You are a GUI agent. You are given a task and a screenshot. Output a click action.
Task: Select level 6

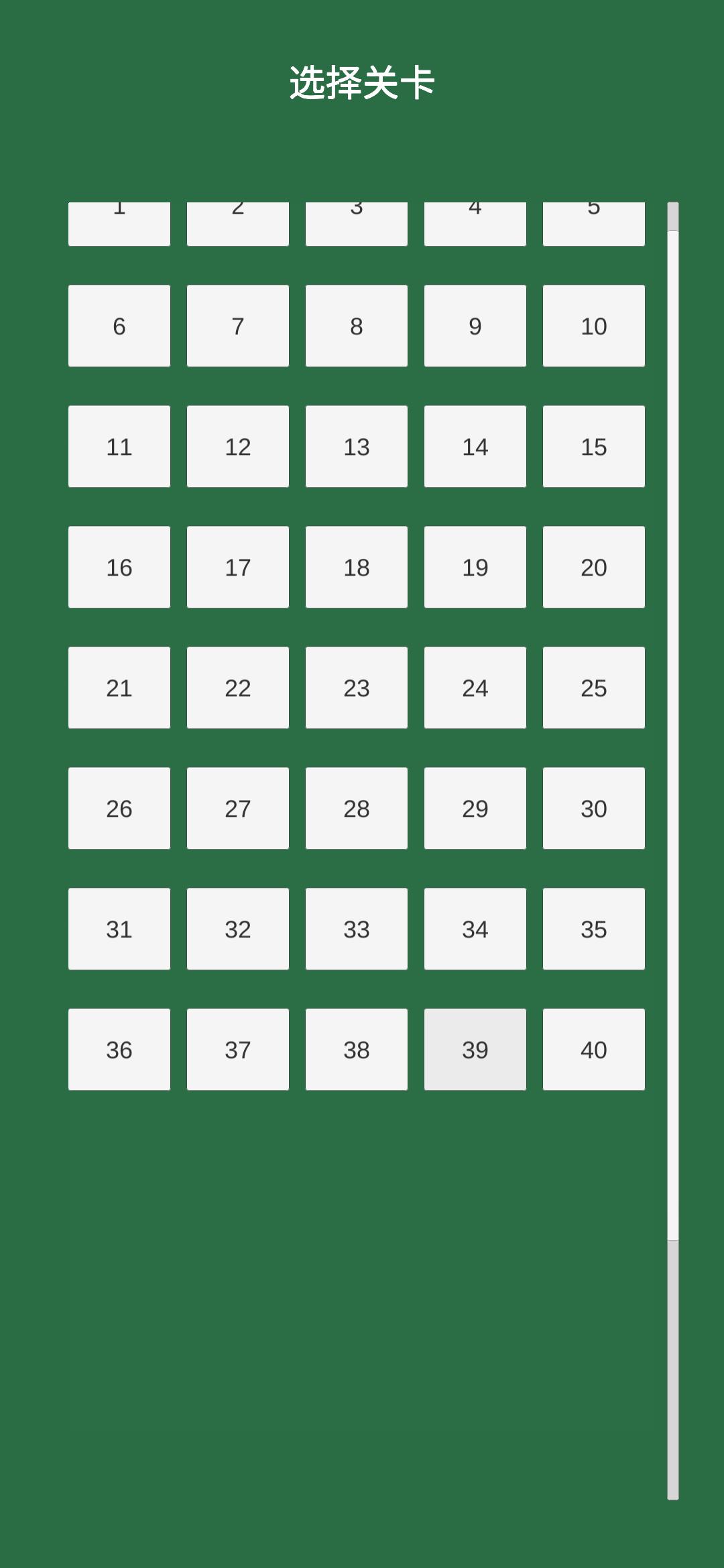[119, 326]
